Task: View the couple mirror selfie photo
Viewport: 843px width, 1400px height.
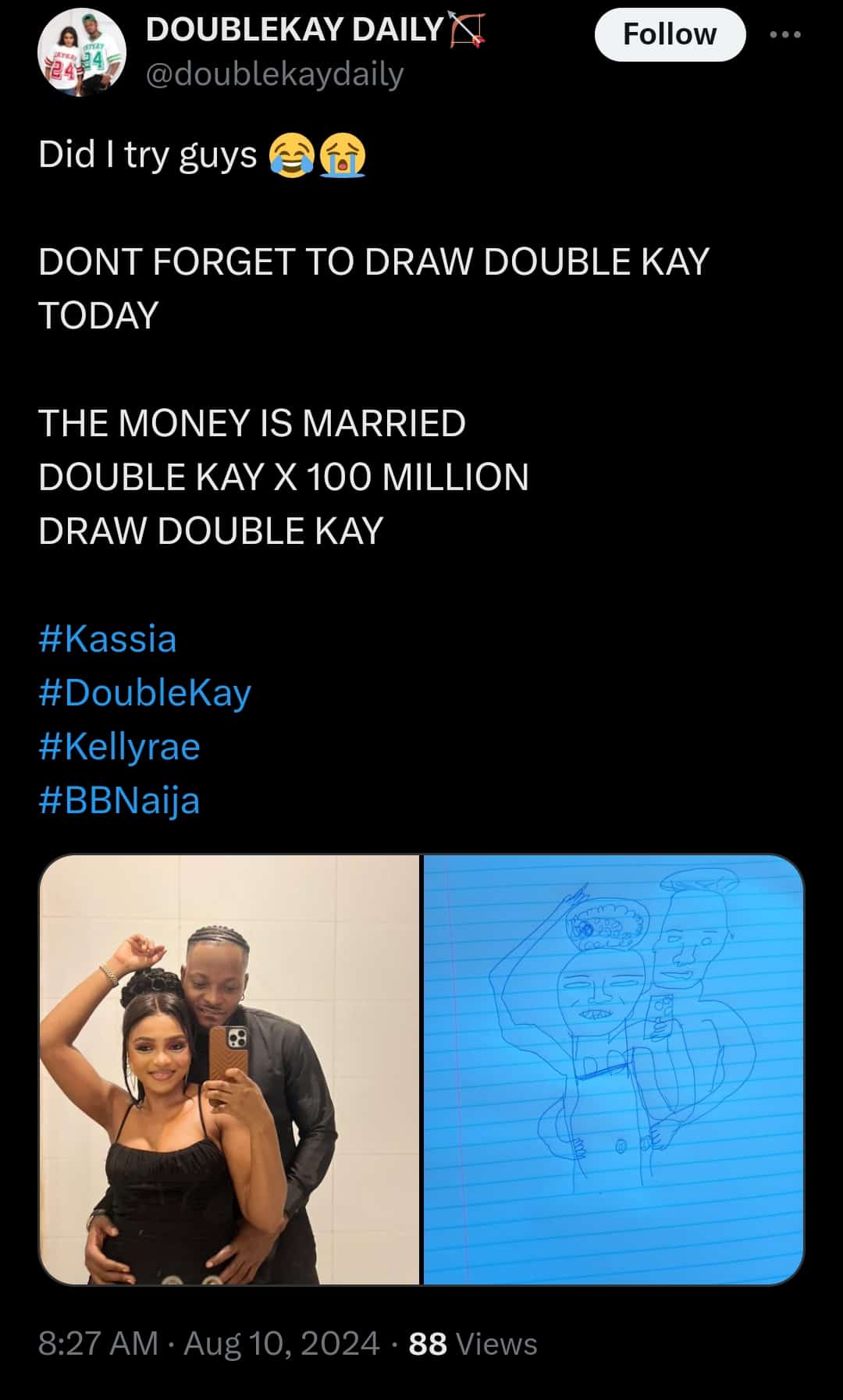Action: coord(229,1070)
